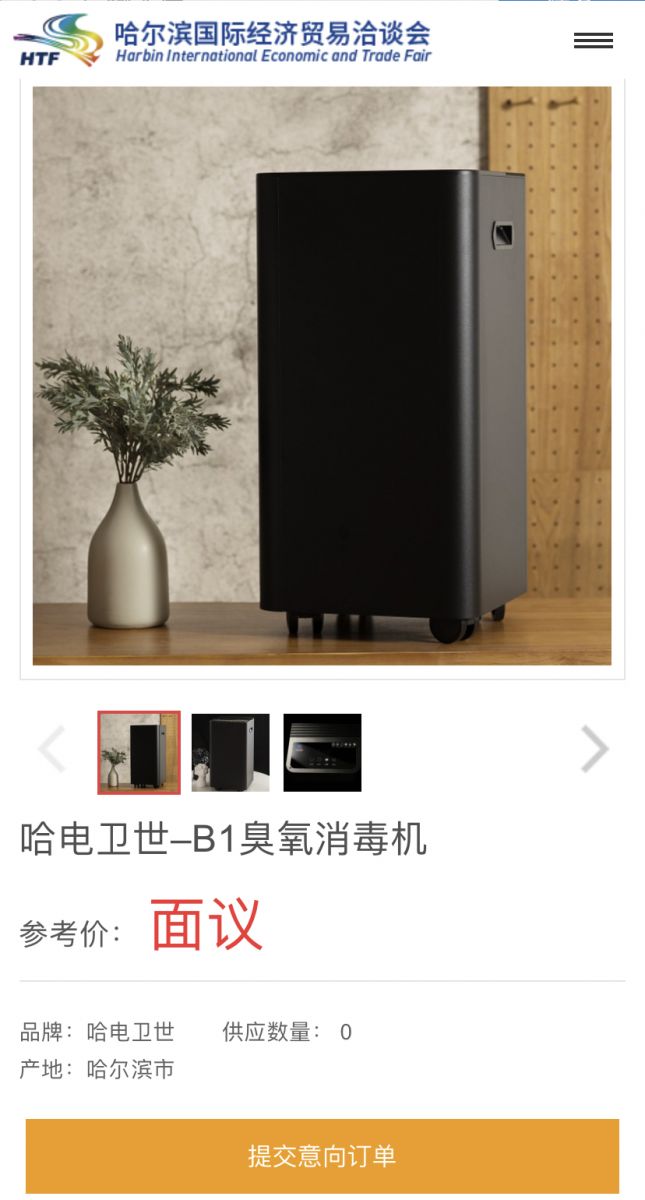The height and width of the screenshot is (1200, 645).
Task: Open the hamburger menu
Action: click(593, 41)
